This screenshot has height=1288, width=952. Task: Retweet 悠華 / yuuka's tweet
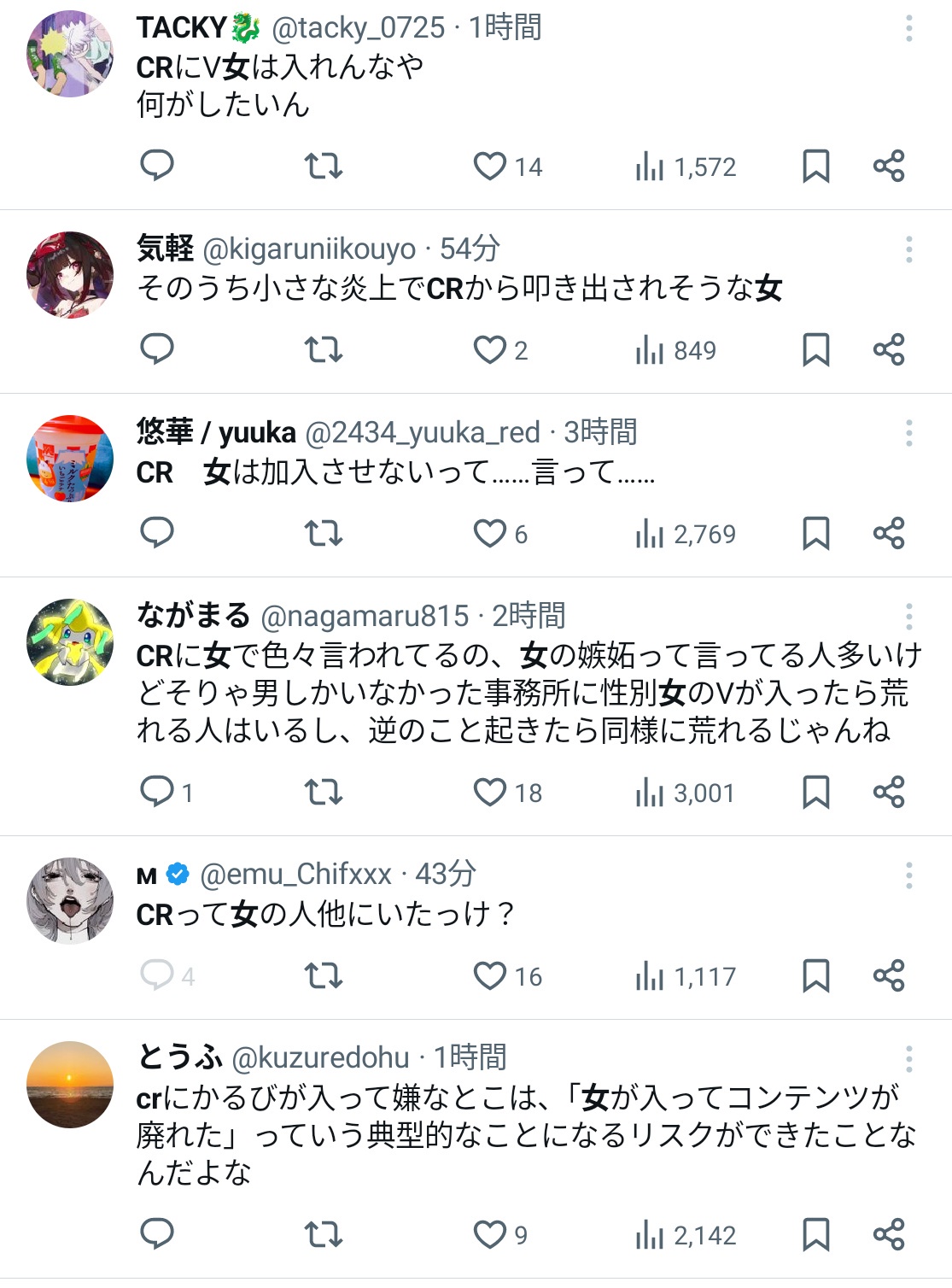[324, 534]
